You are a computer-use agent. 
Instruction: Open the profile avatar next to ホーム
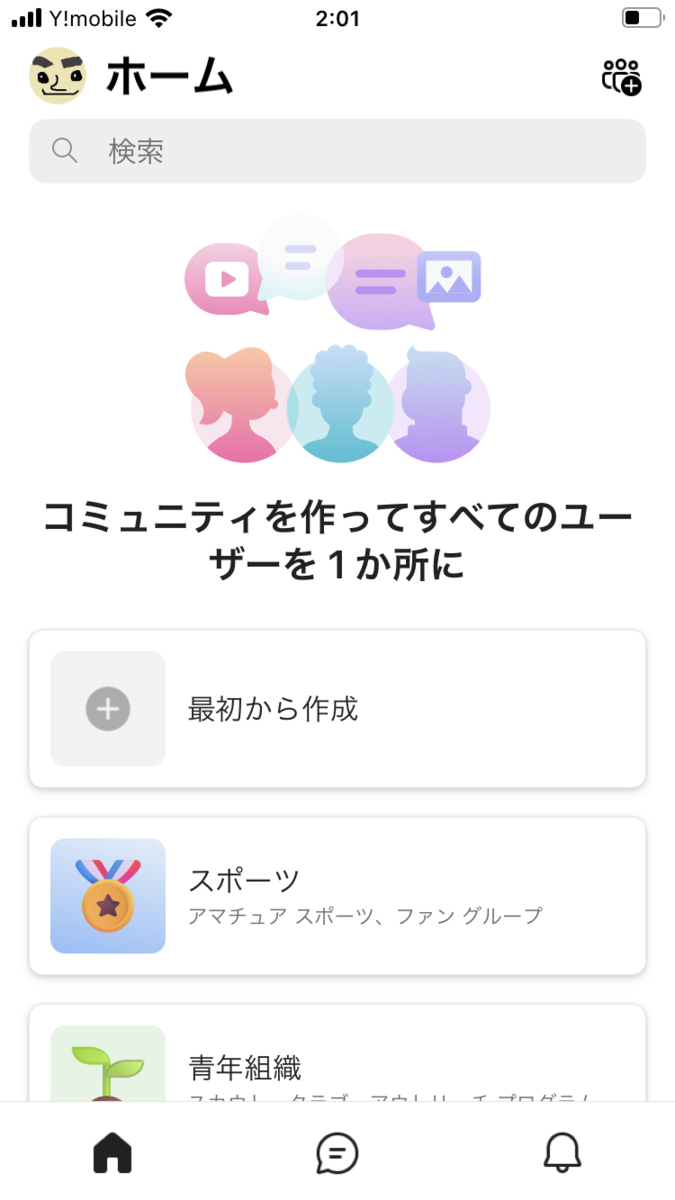[57, 75]
